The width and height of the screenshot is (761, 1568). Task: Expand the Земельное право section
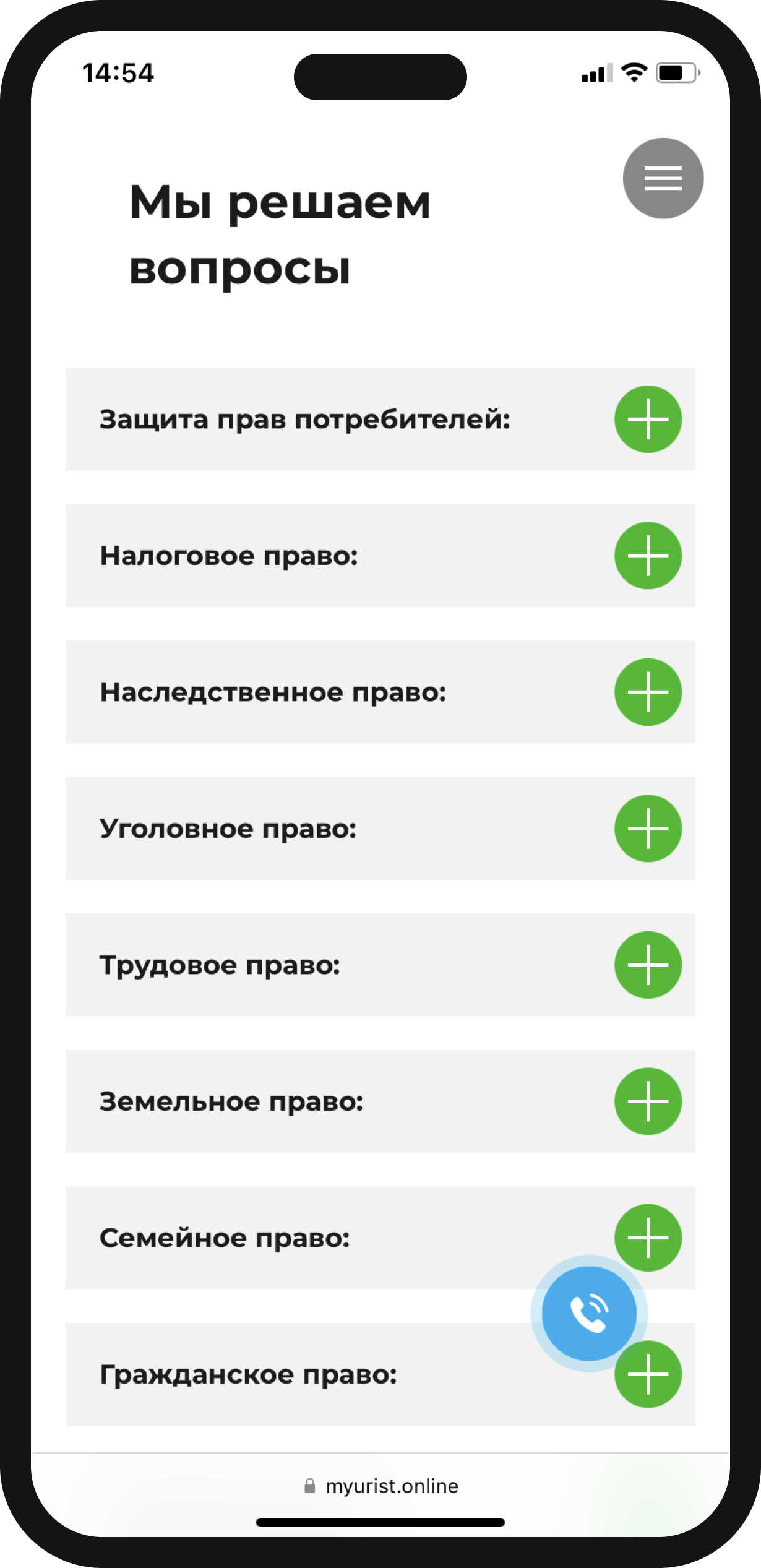(648, 1101)
